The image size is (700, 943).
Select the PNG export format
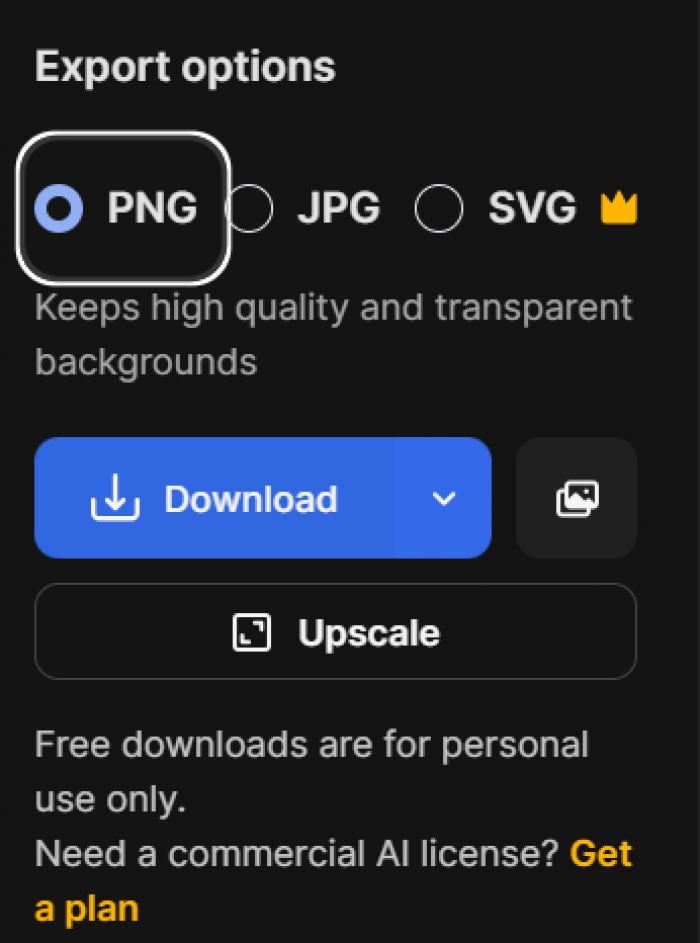pyautogui.click(x=59, y=208)
